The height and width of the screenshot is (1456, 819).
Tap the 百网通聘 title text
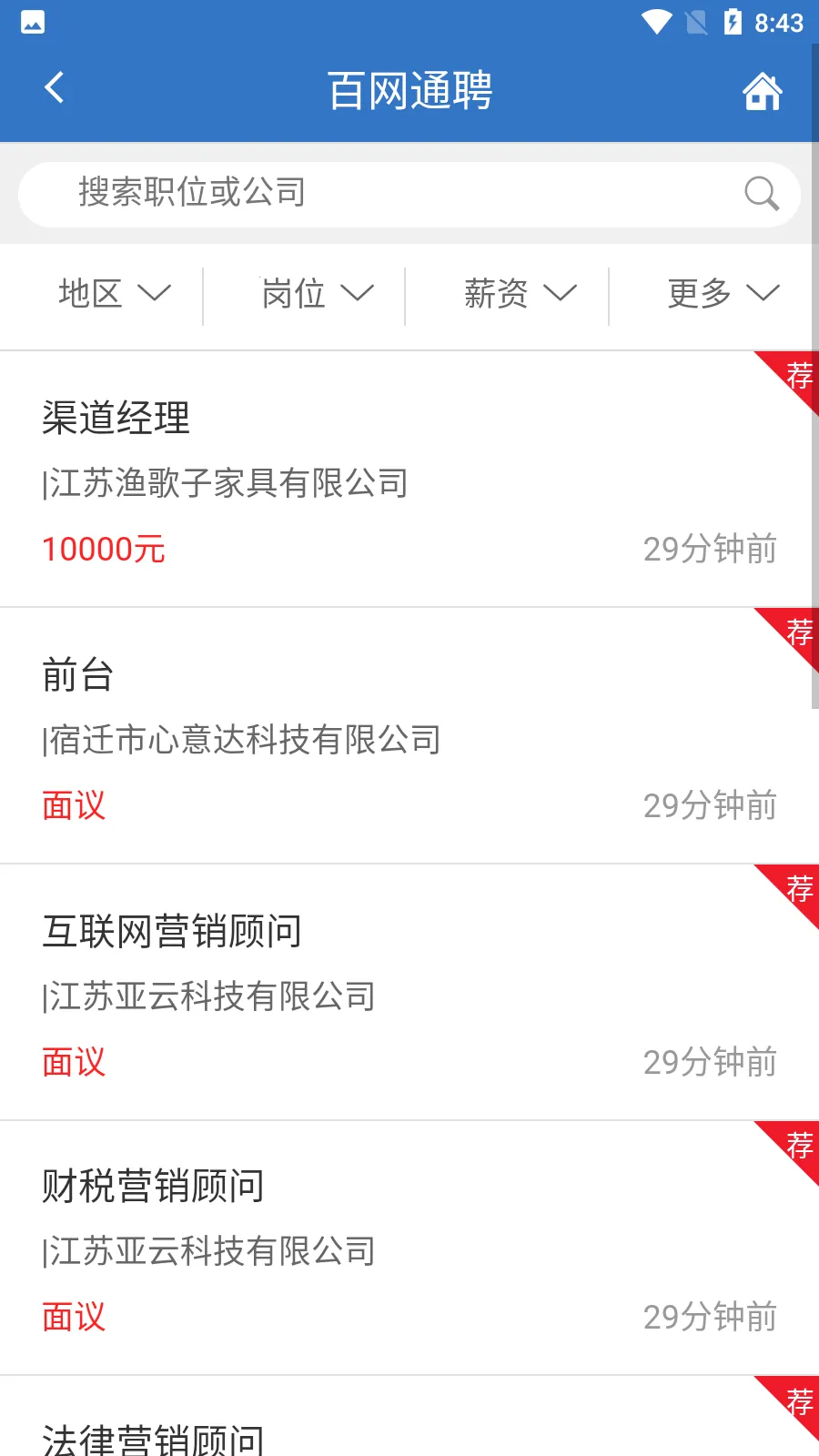(409, 89)
